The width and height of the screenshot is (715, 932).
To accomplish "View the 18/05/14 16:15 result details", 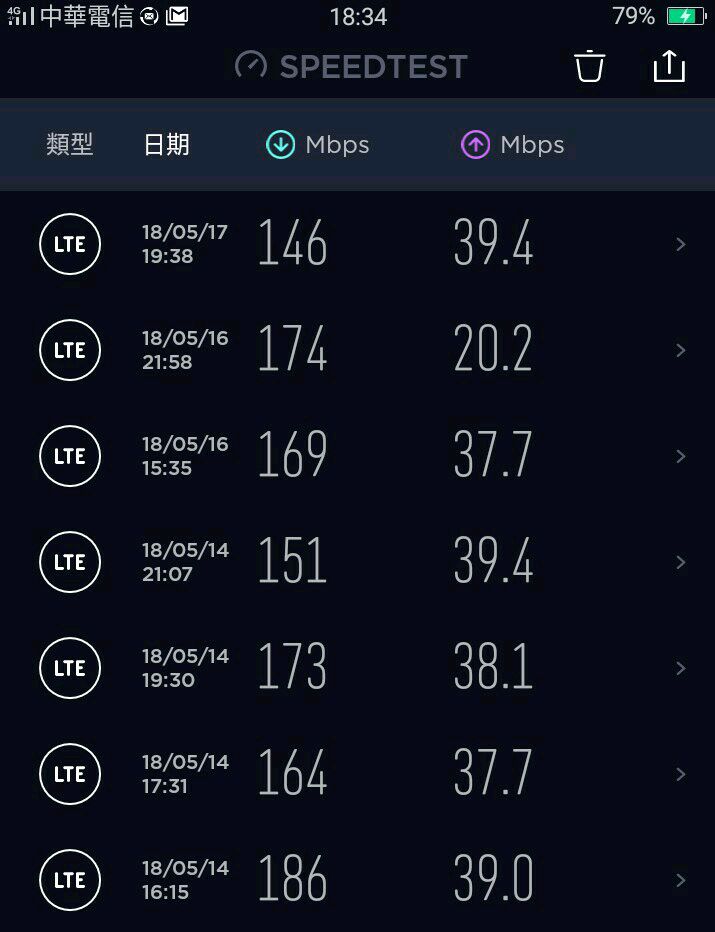I will point(357,880).
